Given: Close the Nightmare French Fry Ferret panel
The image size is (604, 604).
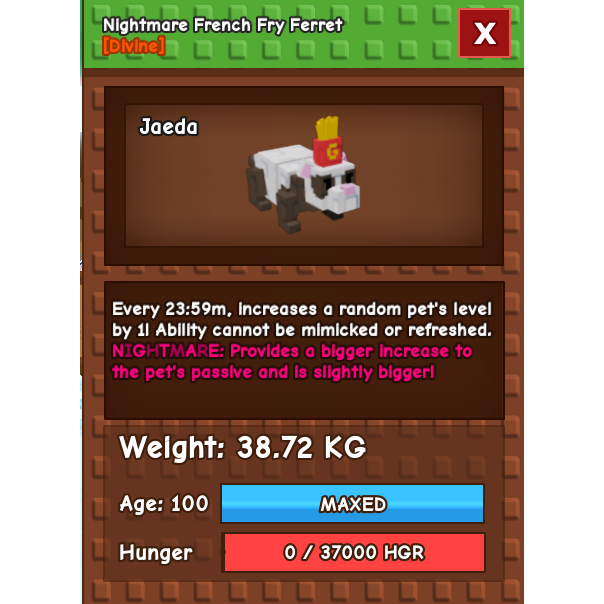Looking at the screenshot, I should [x=485, y=34].
